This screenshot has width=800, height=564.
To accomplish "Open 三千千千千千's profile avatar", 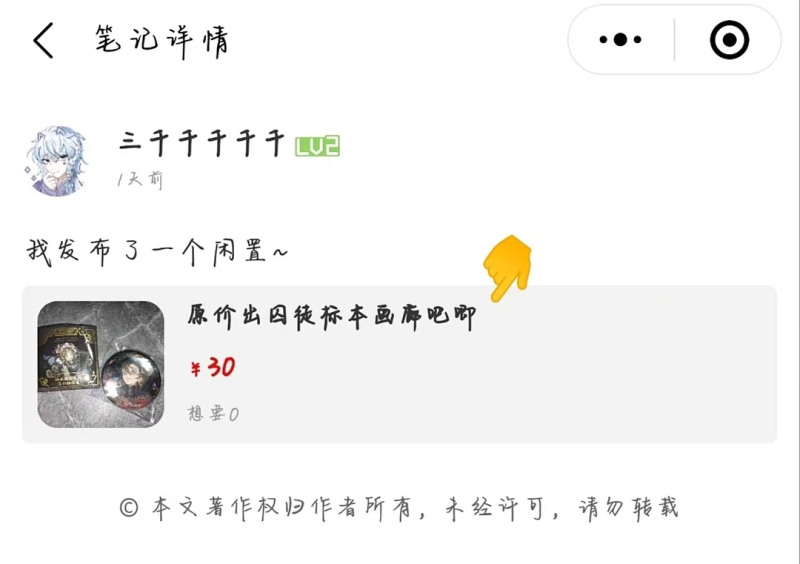I will [56, 161].
